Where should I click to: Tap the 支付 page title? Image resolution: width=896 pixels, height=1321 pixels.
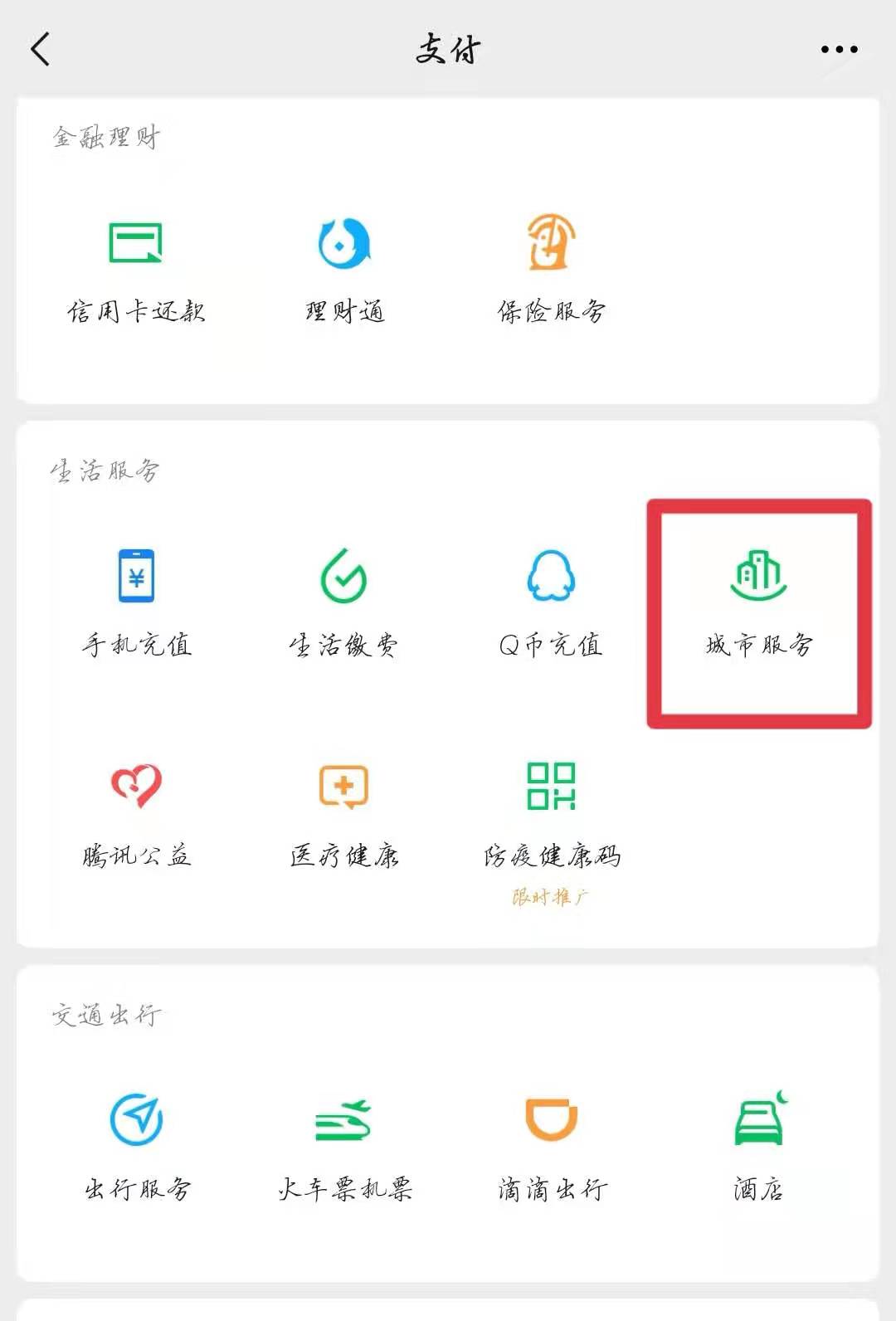click(x=448, y=48)
